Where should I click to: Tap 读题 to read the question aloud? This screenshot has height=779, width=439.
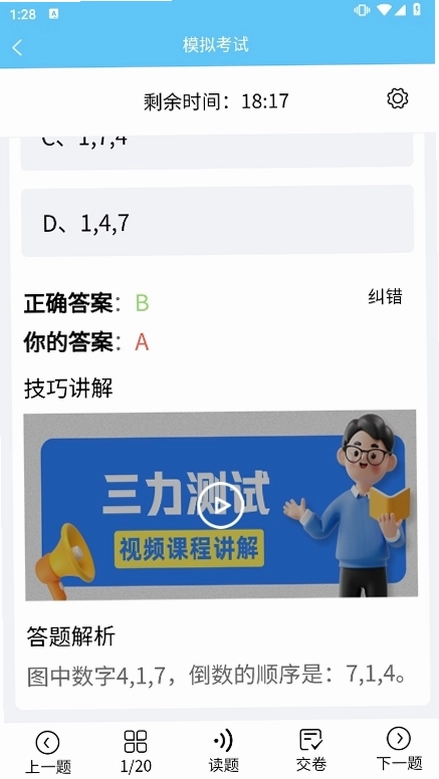(223, 752)
